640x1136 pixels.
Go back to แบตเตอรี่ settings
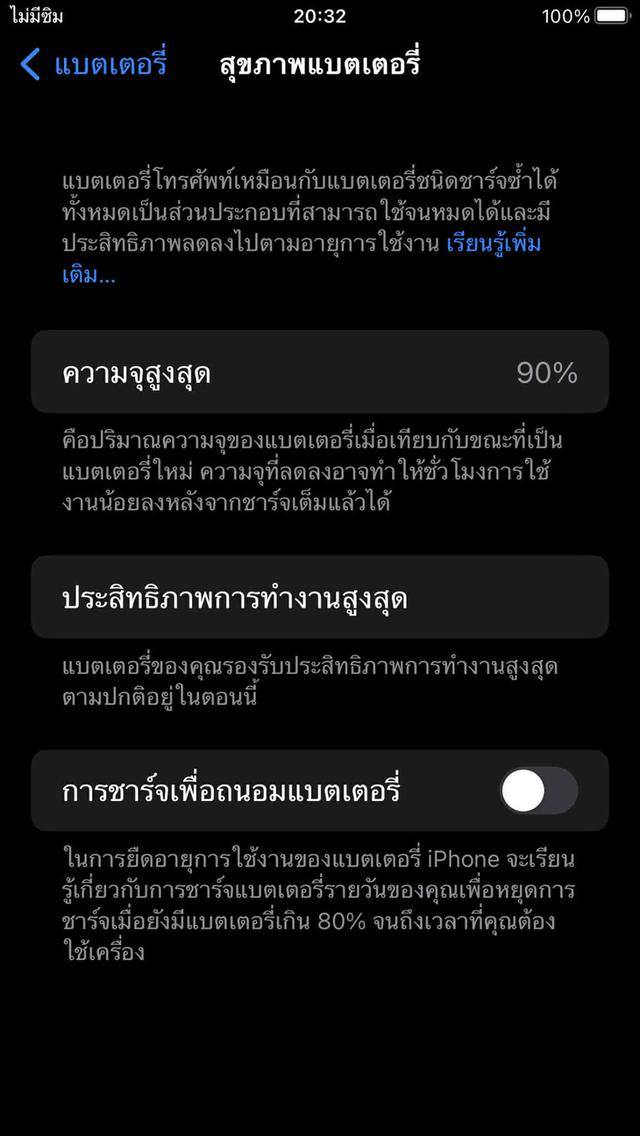pyautogui.click(x=93, y=65)
